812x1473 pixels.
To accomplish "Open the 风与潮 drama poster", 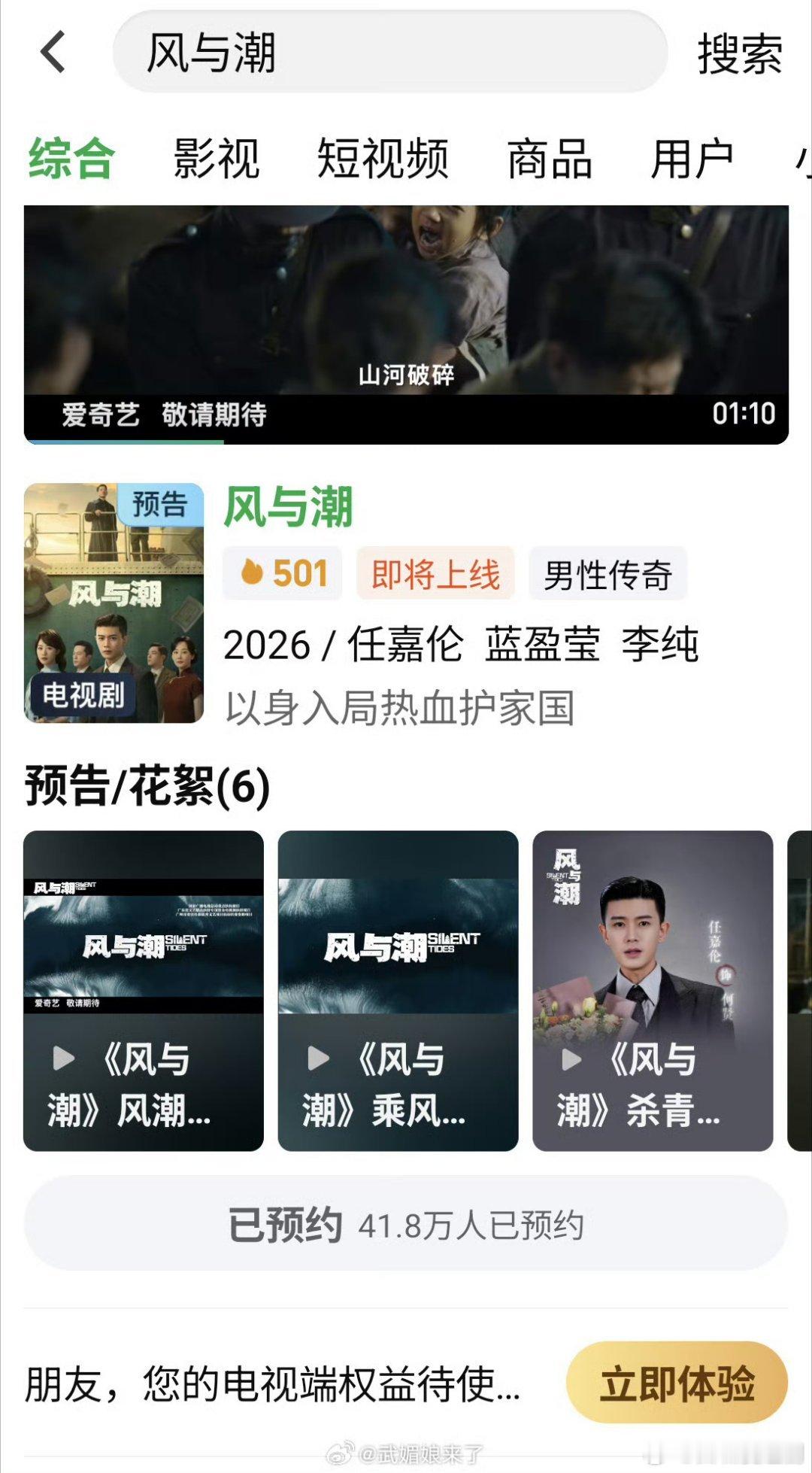I will (114, 603).
